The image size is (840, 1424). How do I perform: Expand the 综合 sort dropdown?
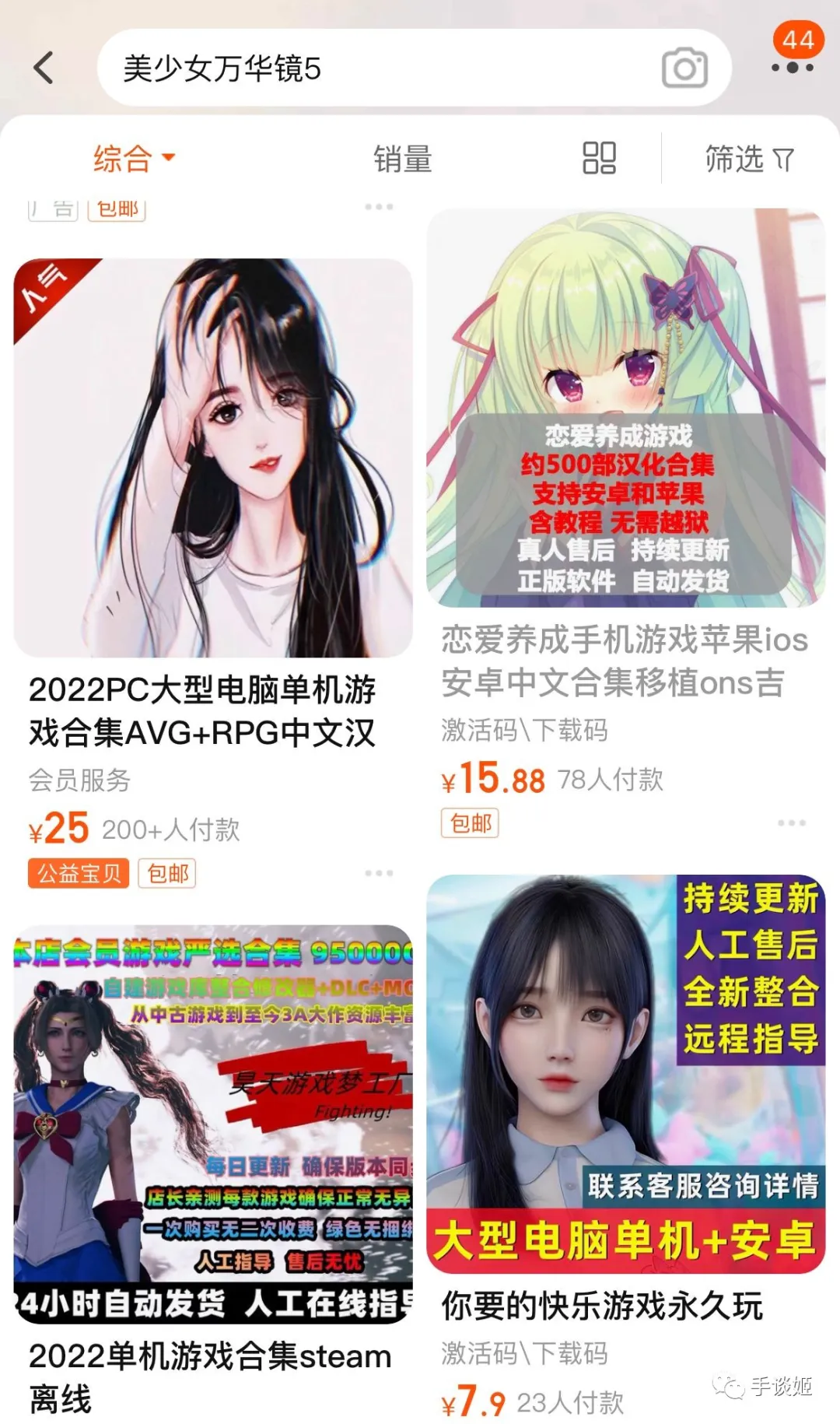(134, 160)
